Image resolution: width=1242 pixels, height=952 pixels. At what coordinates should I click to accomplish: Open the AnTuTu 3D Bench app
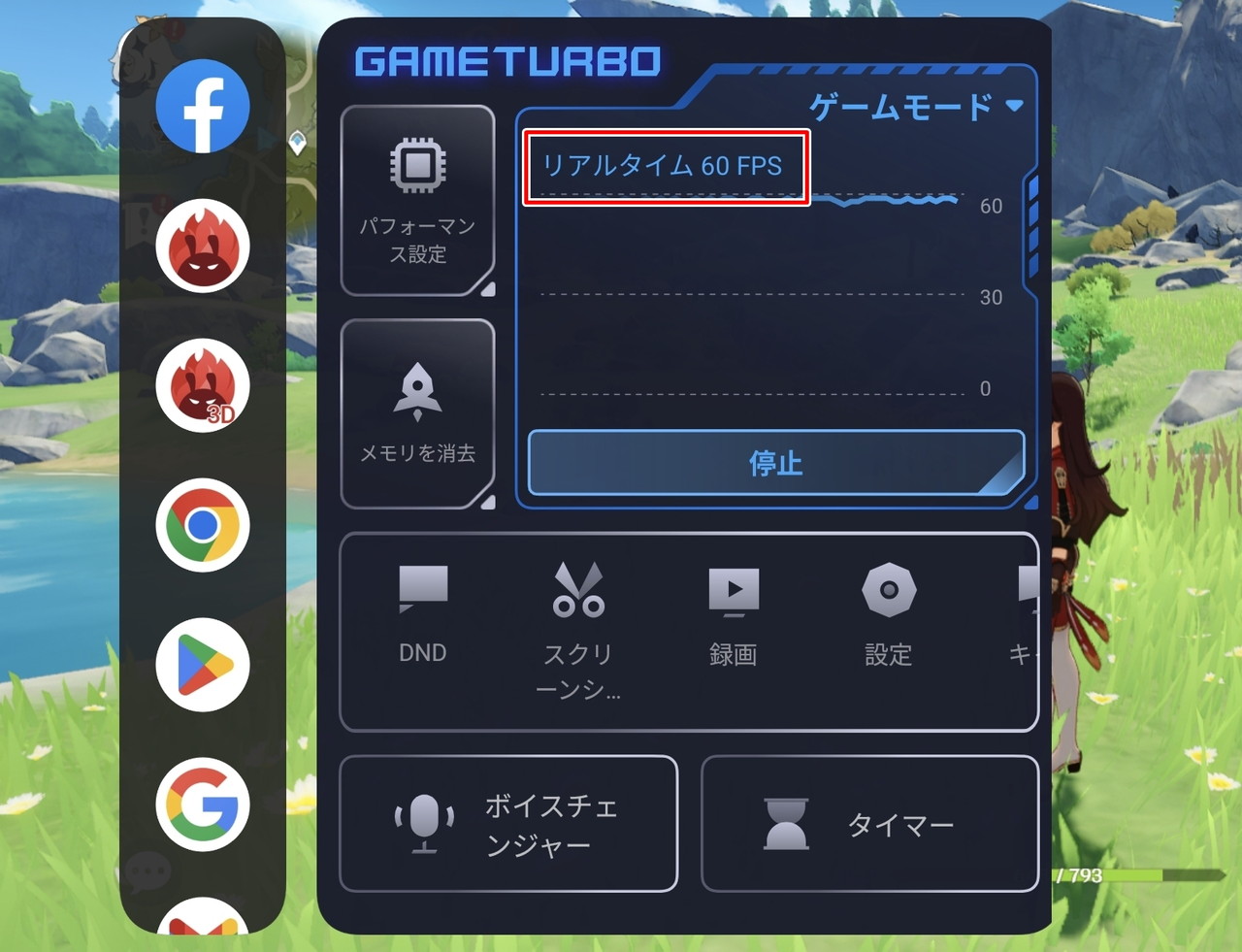[203, 386]
